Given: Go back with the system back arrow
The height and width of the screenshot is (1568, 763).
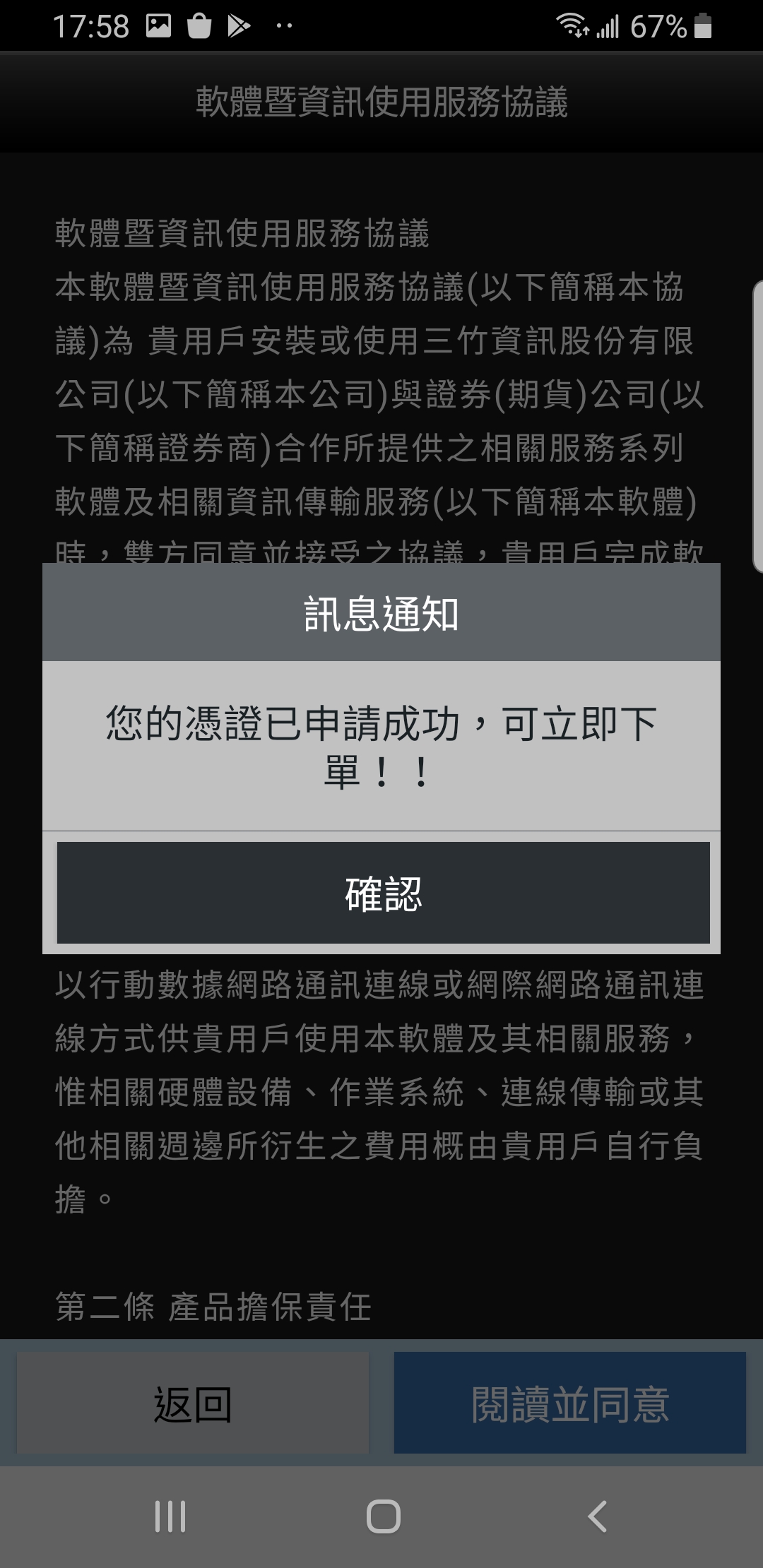Looking at the screenshot, I should (x=598, y=1516).
